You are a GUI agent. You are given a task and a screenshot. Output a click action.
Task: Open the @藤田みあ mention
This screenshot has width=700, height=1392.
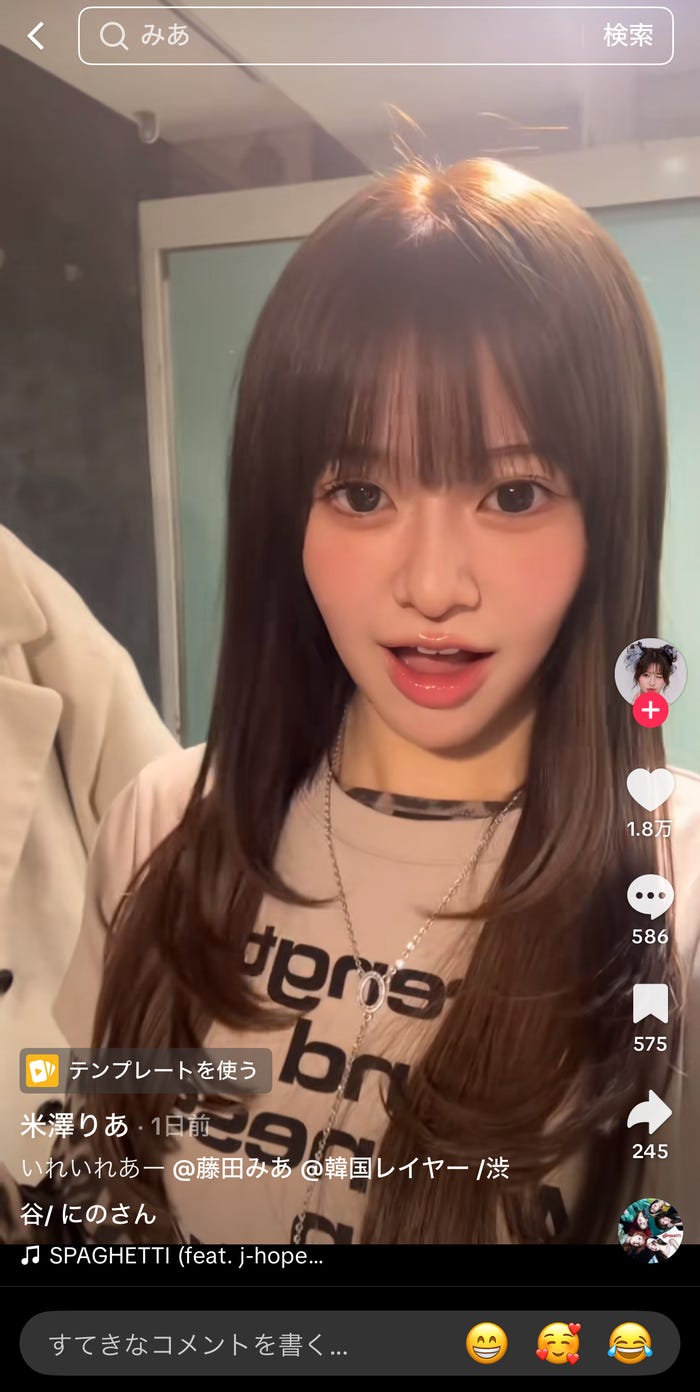[x=233, y=1169]
